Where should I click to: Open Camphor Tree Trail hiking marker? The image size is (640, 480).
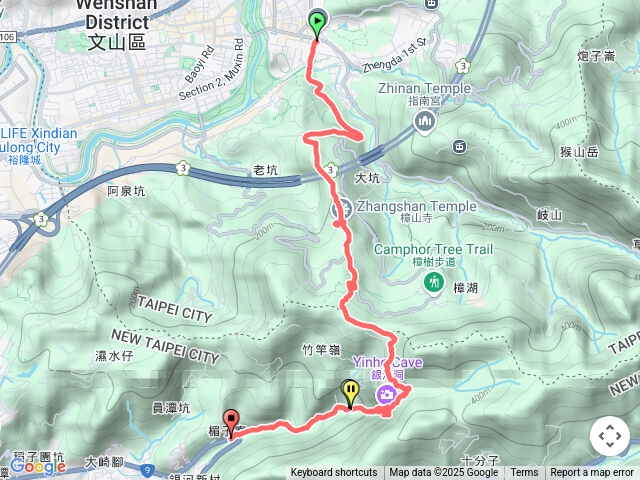[434, 282]
